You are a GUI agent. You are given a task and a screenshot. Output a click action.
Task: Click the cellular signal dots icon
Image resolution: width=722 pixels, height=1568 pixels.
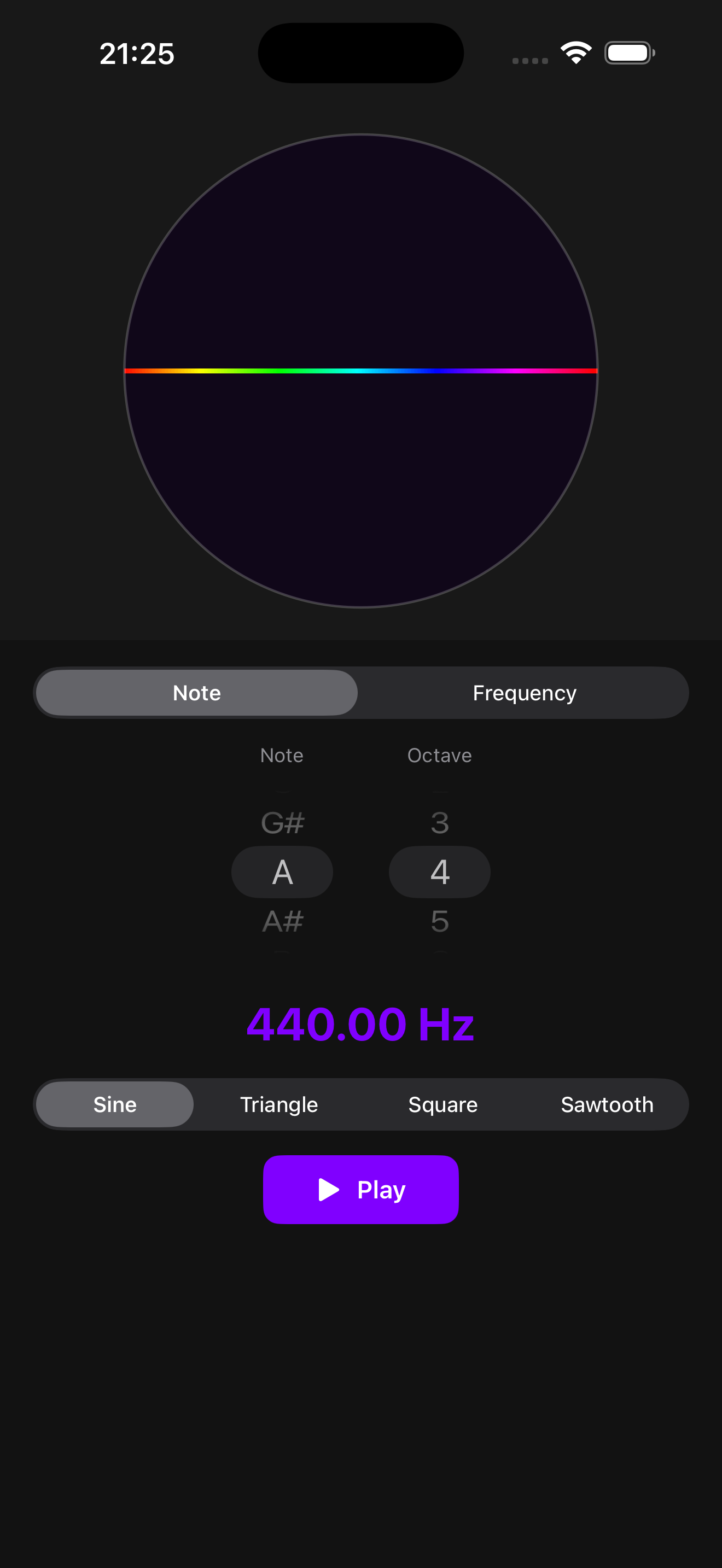coord(528,59)
